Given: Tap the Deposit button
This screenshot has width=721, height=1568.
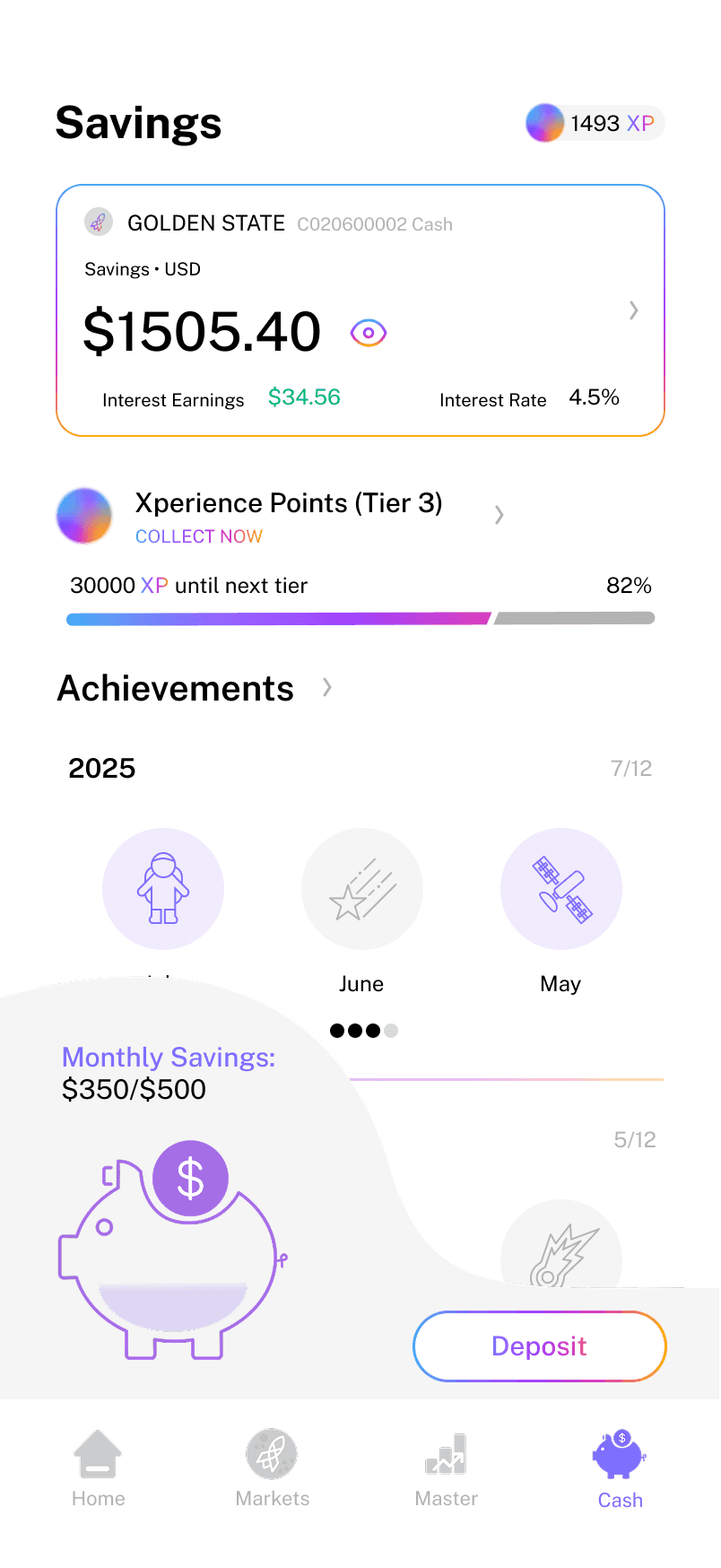Looking at the screenshot, I should (539, 1346).
